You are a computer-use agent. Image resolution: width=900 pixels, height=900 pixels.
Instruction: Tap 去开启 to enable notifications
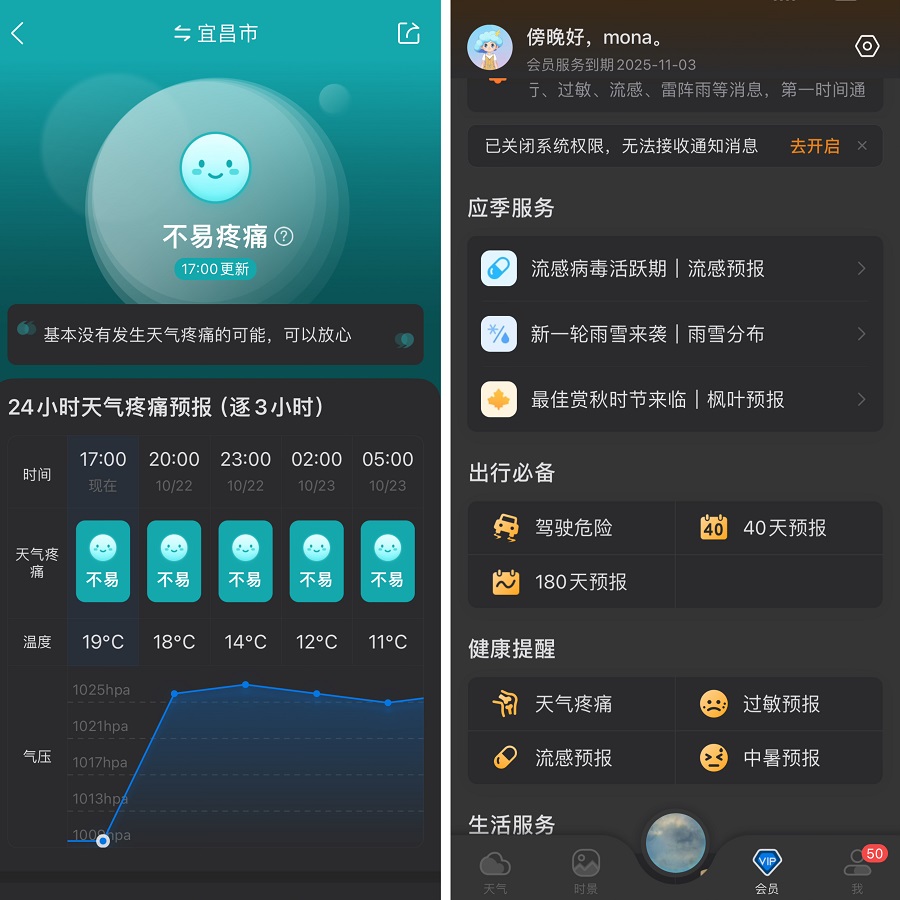(814, 146)
